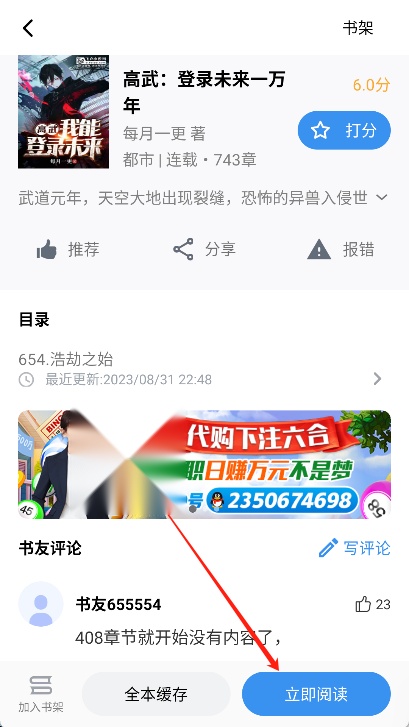Tap 全本缓存 to cache the book

pyautogui.click(x=156, y=694)
